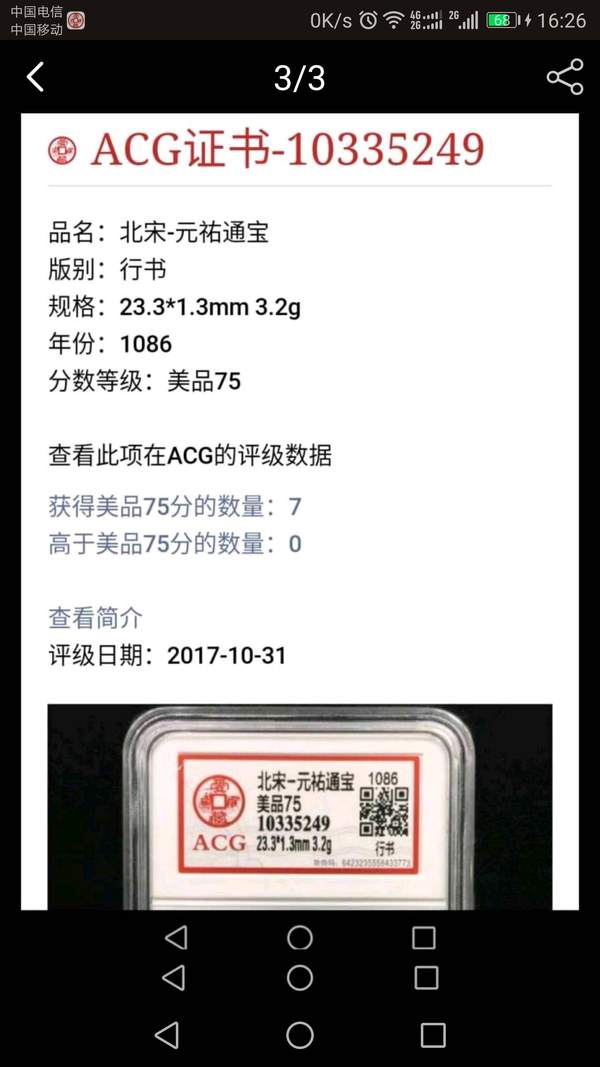This screenshot has width=600, height=1067.
Task: Share this certificate image
Action: tap(564, 77)
